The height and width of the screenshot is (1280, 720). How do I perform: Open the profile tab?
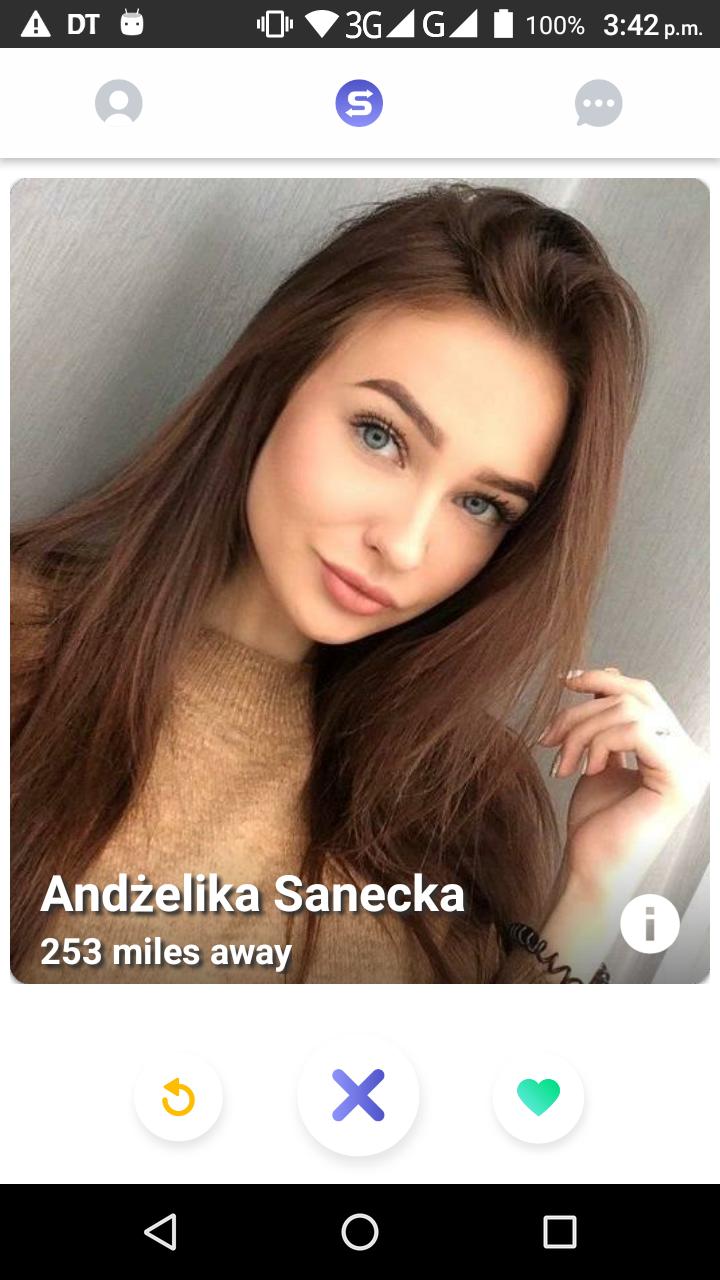point(119,103)
